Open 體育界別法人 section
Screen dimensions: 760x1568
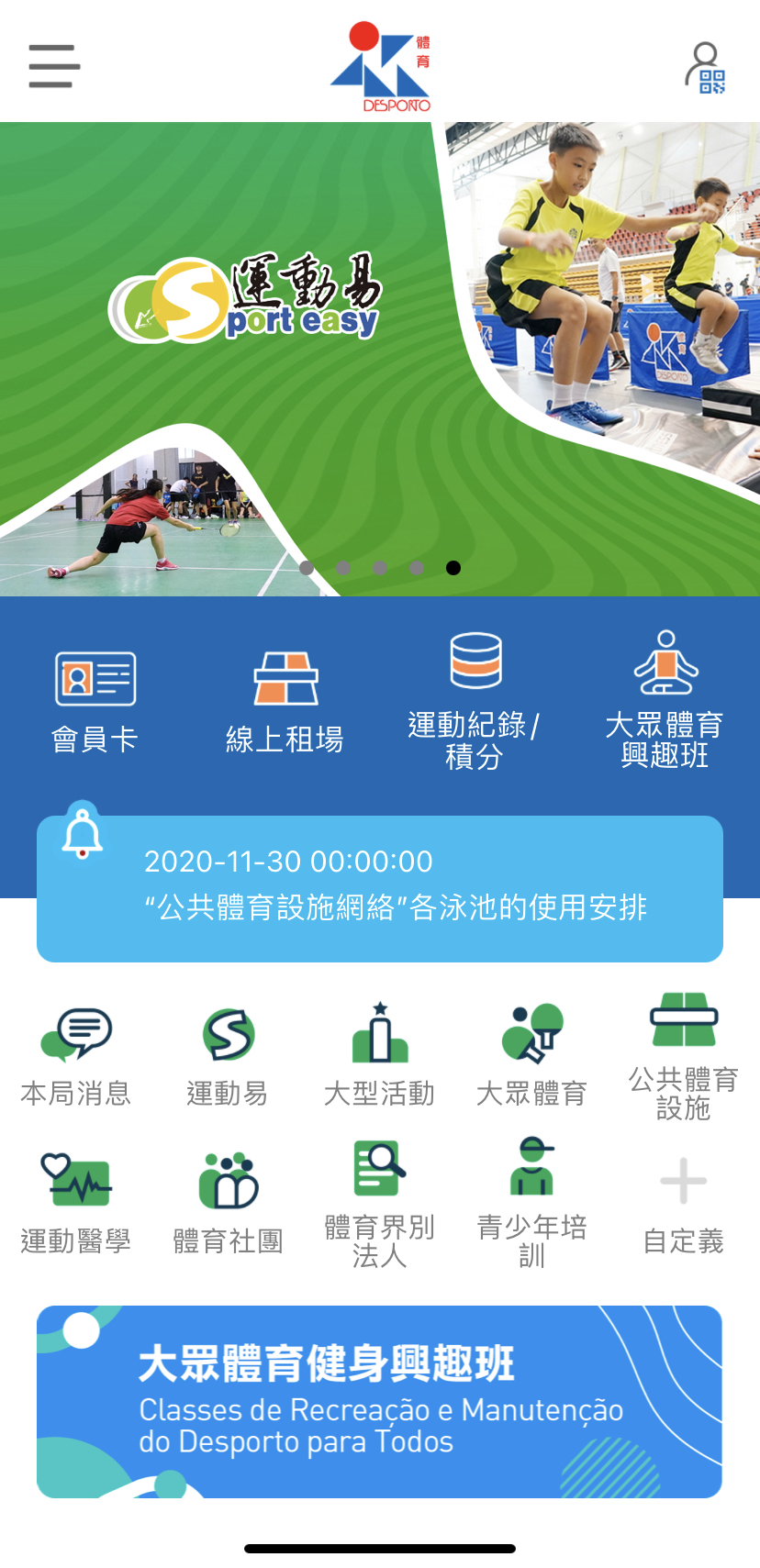380,1202
